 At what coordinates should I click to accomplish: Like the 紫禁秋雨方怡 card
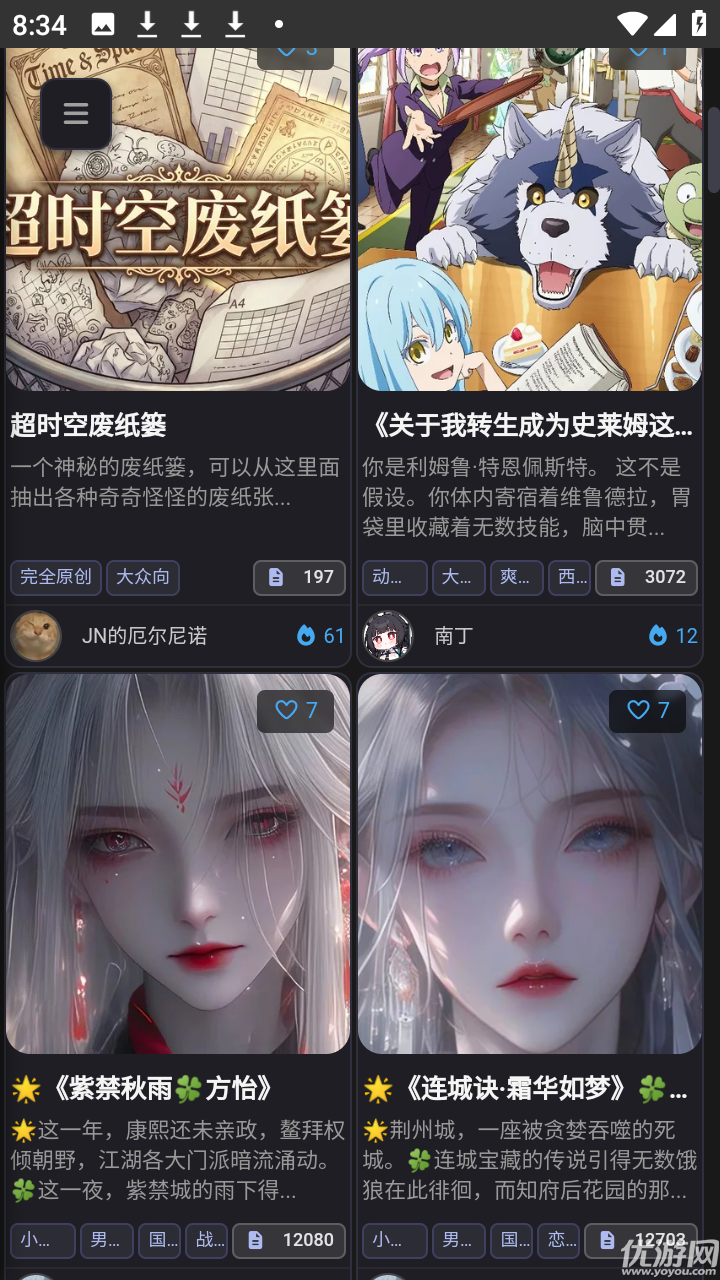point(296,710)
